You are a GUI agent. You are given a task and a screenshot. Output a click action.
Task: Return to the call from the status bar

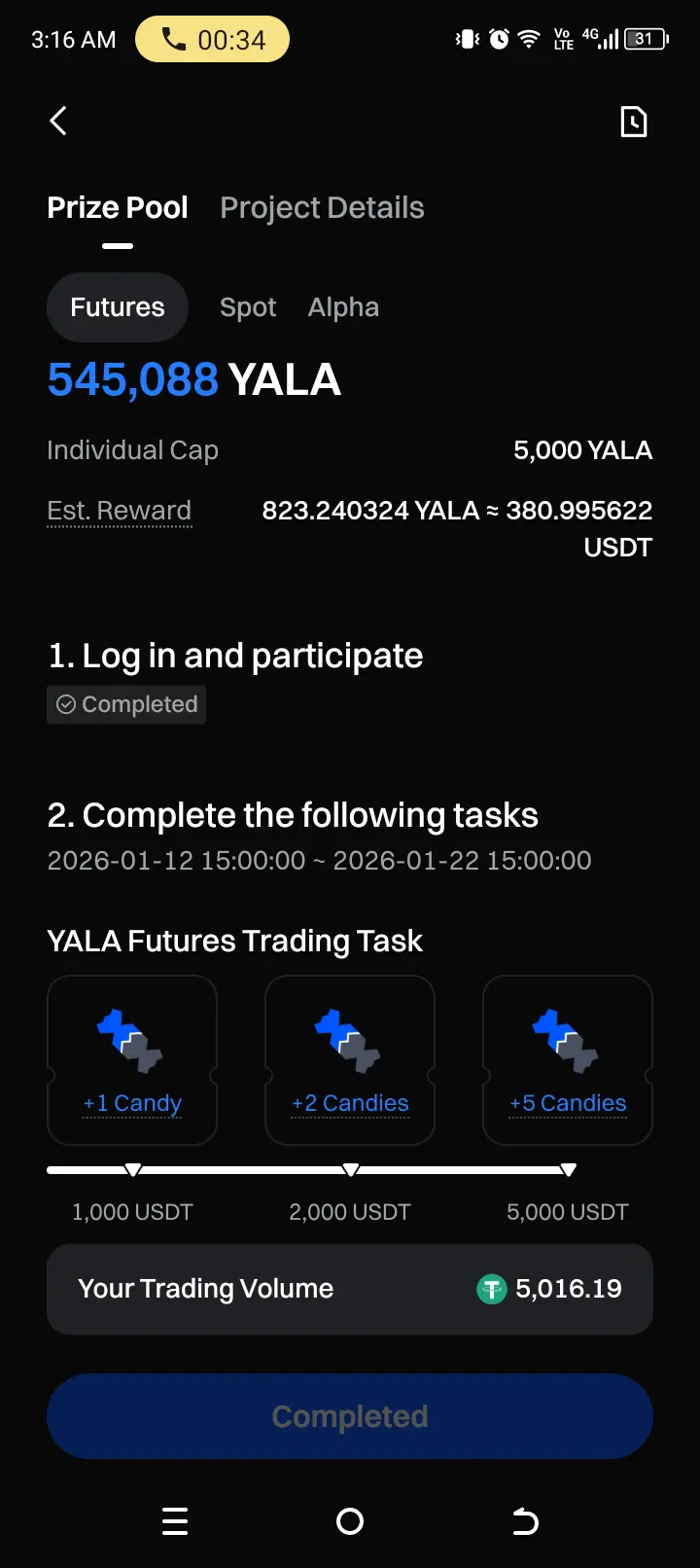click(212, 40)
